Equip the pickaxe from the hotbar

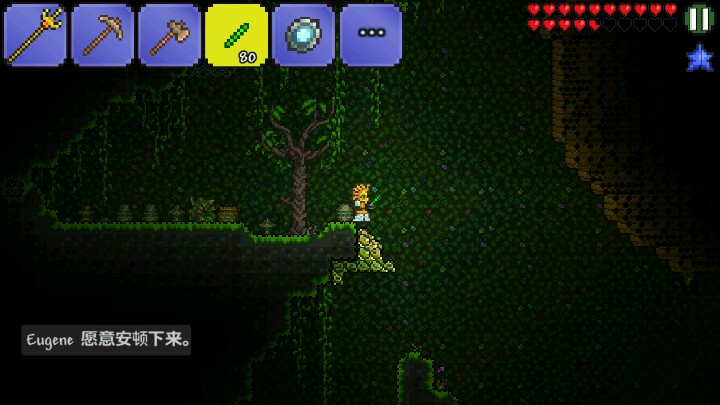point(102,35)
